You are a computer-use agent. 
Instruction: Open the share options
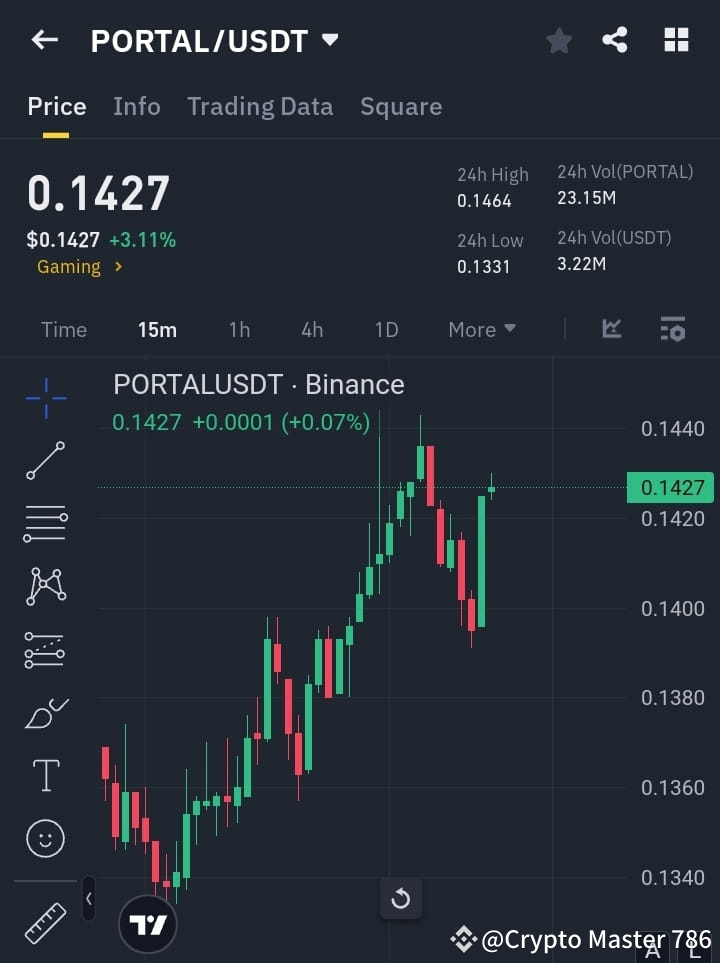(x=614, y=40)
